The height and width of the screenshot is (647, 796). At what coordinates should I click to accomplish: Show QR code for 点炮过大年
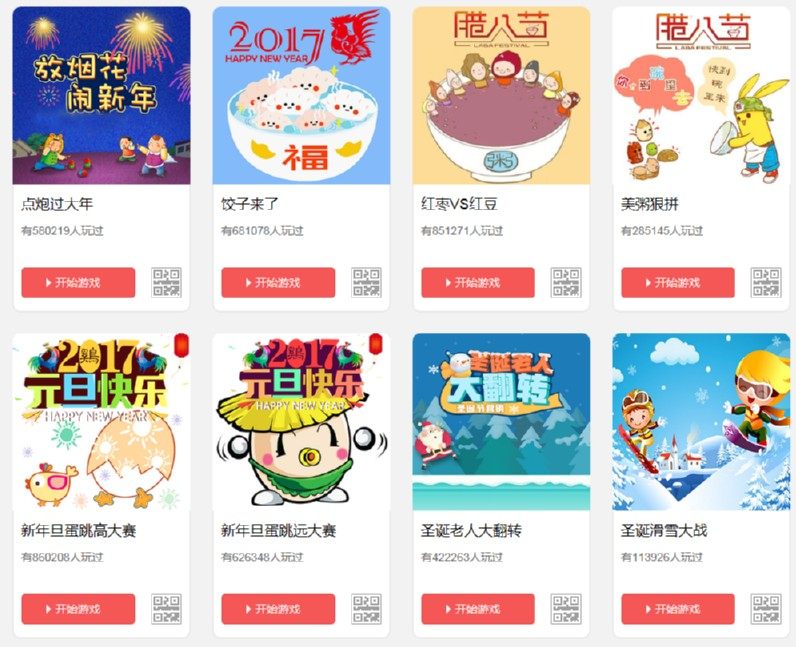(166, 283)
